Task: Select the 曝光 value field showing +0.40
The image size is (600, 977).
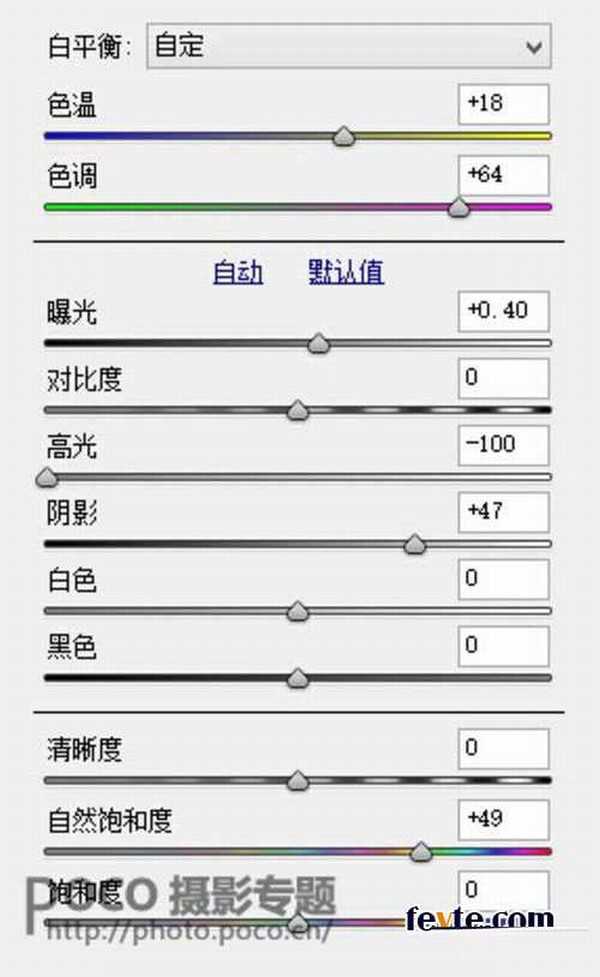Action: point(504,311)
